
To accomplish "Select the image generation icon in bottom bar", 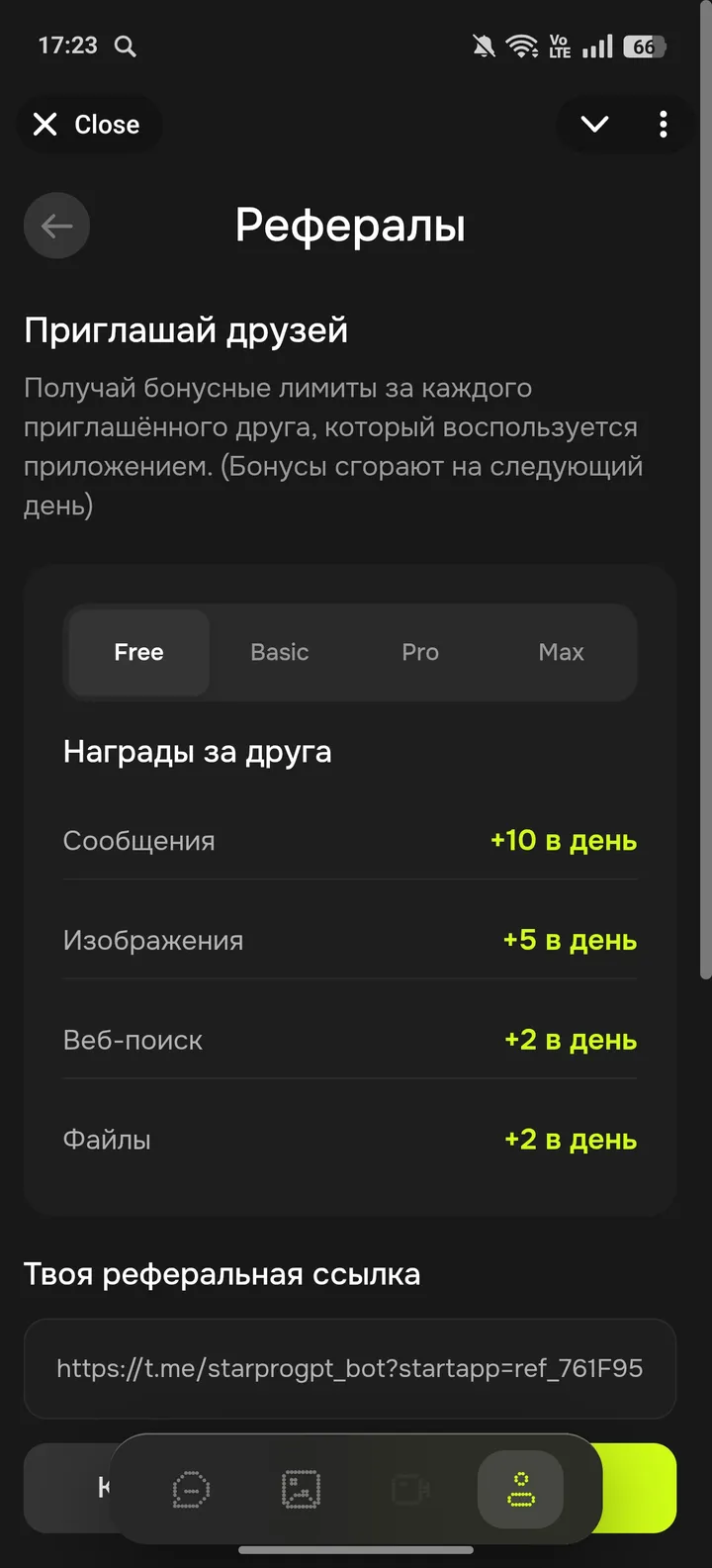I will (x=300, y=1488).
